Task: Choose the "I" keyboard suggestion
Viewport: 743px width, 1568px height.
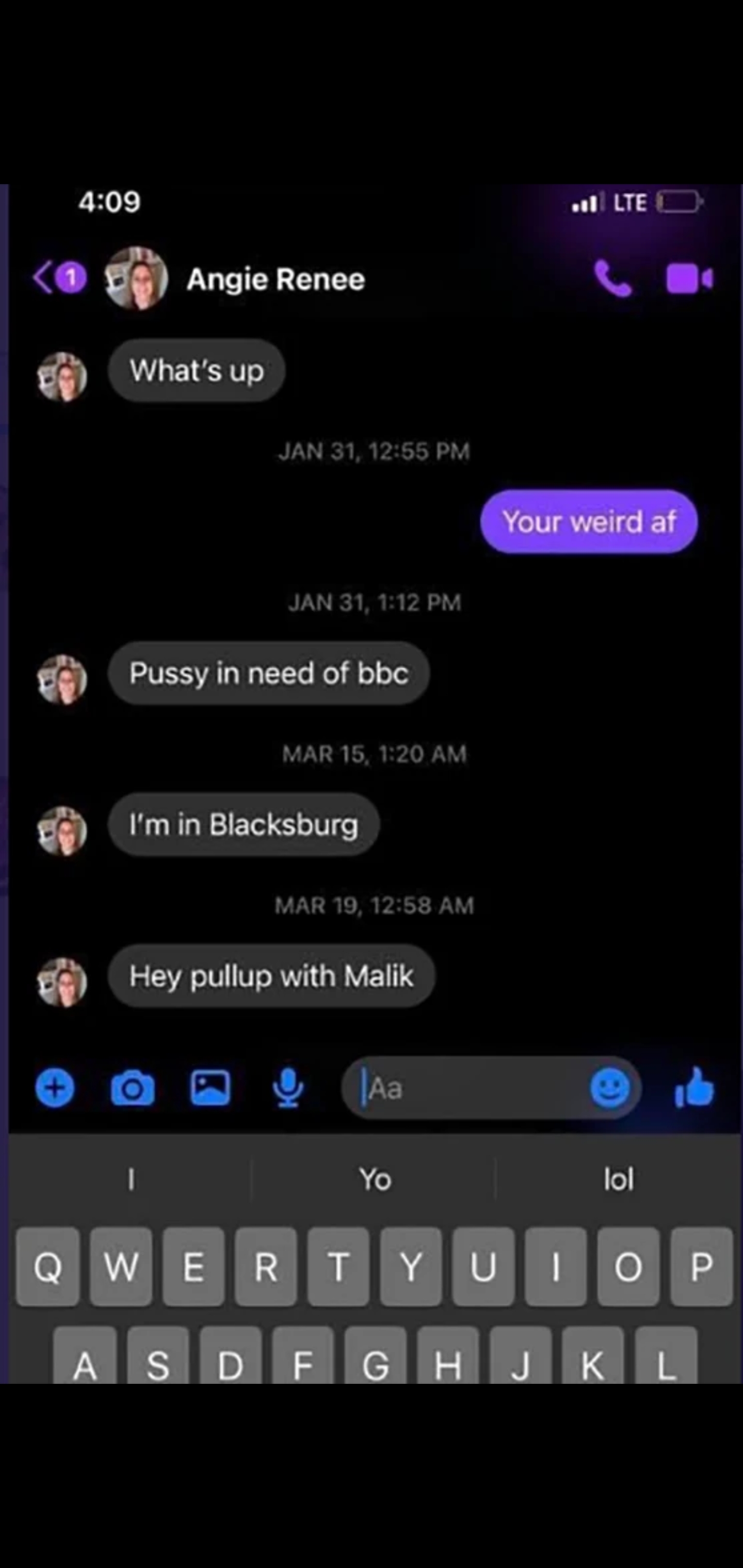Action: click(x=131, y=1180)
